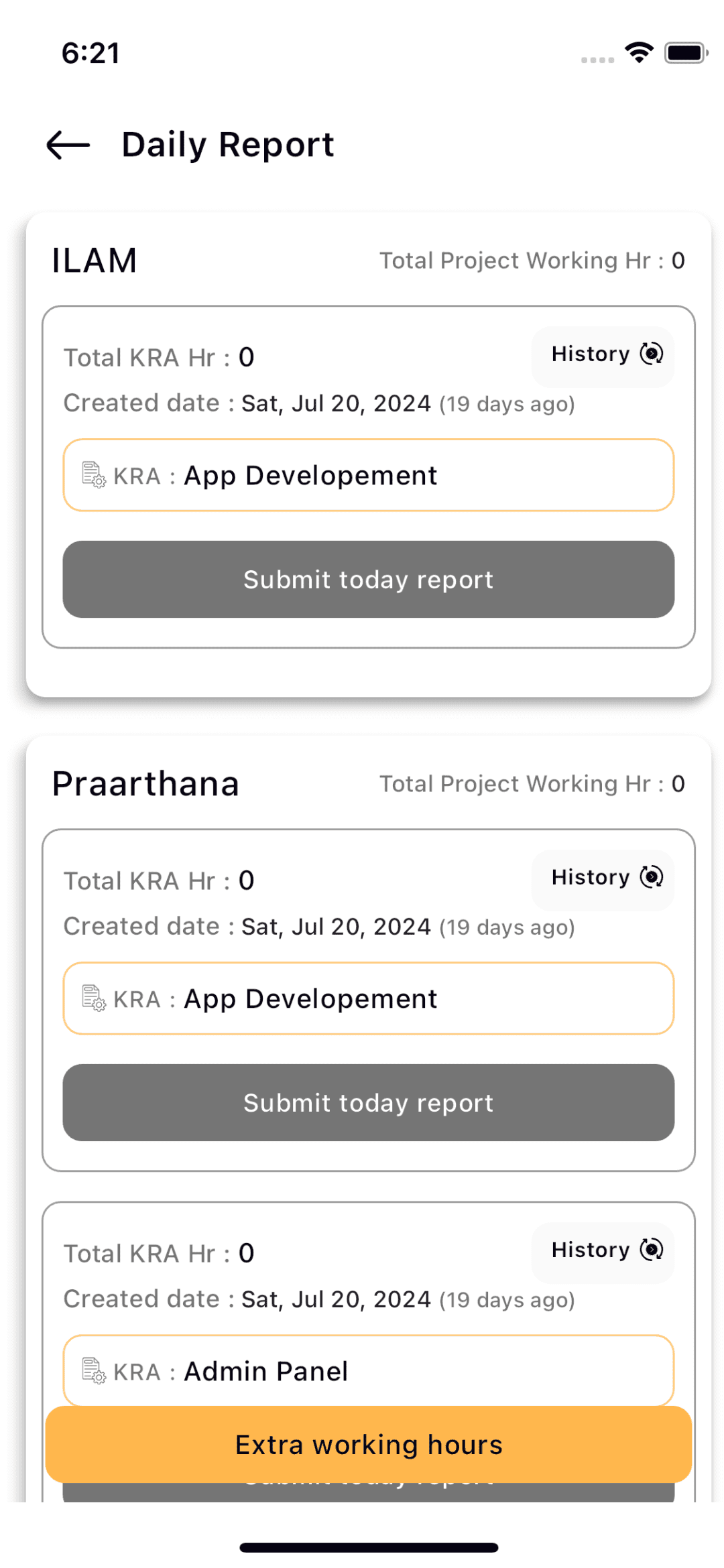Select the Praarthana project title

(x=145, y=783)
